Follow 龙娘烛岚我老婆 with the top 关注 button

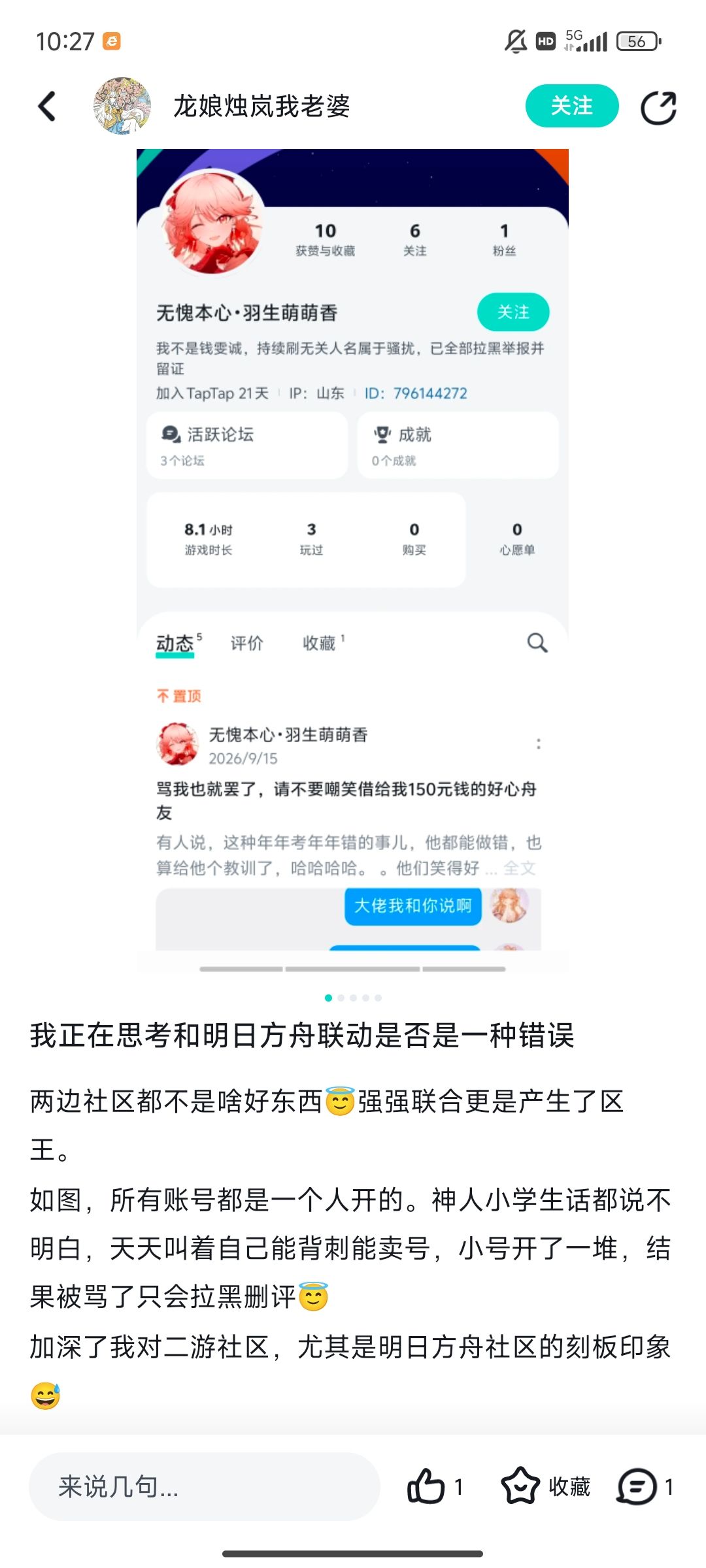(x=572, y=106)
